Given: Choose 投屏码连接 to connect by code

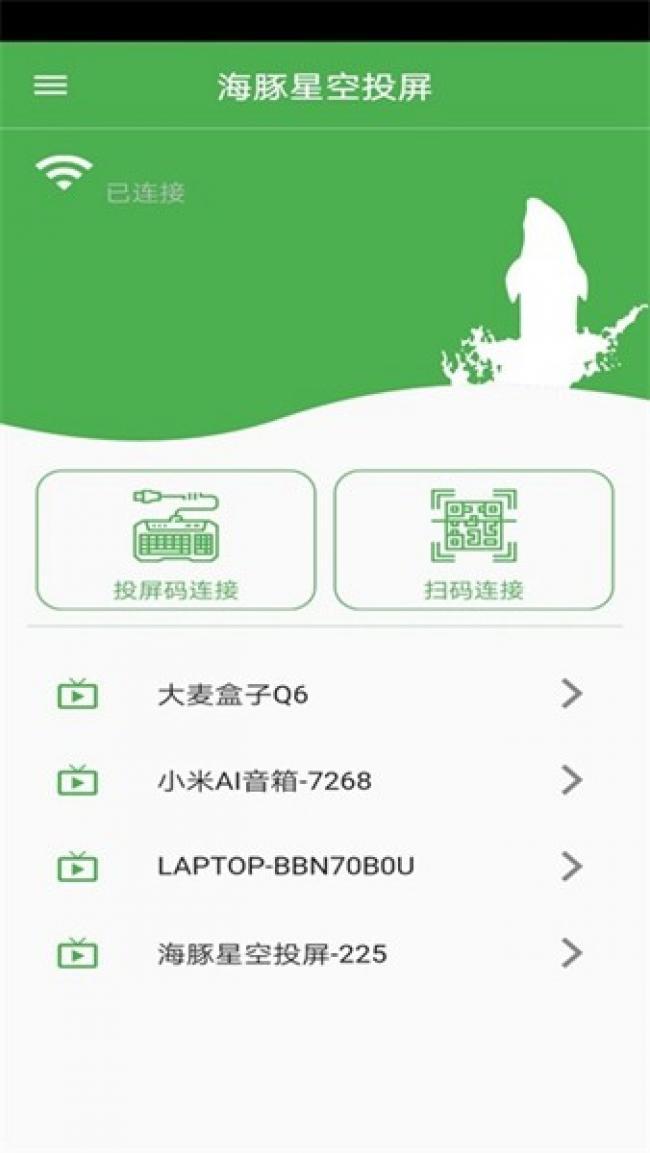Looking at the screenshot, I should (176, 540).
